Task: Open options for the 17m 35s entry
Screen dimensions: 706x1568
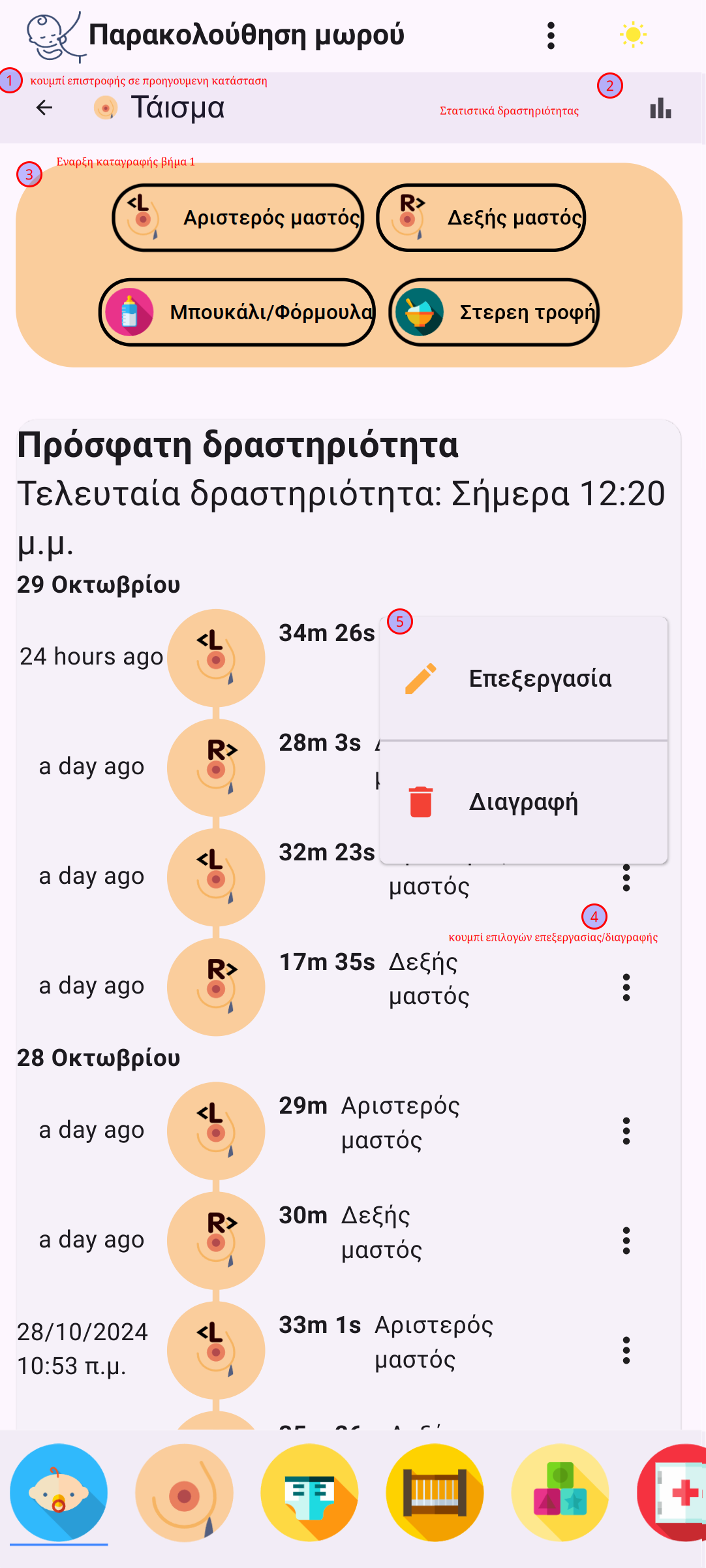Action: tap(626, 987)
